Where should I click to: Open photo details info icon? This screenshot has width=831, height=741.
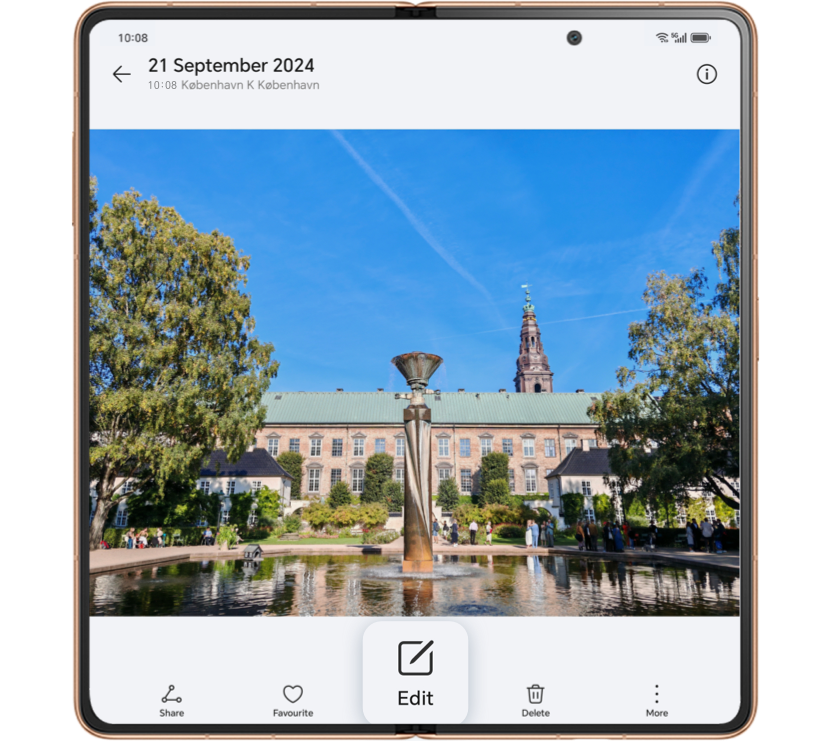point(707,74)
